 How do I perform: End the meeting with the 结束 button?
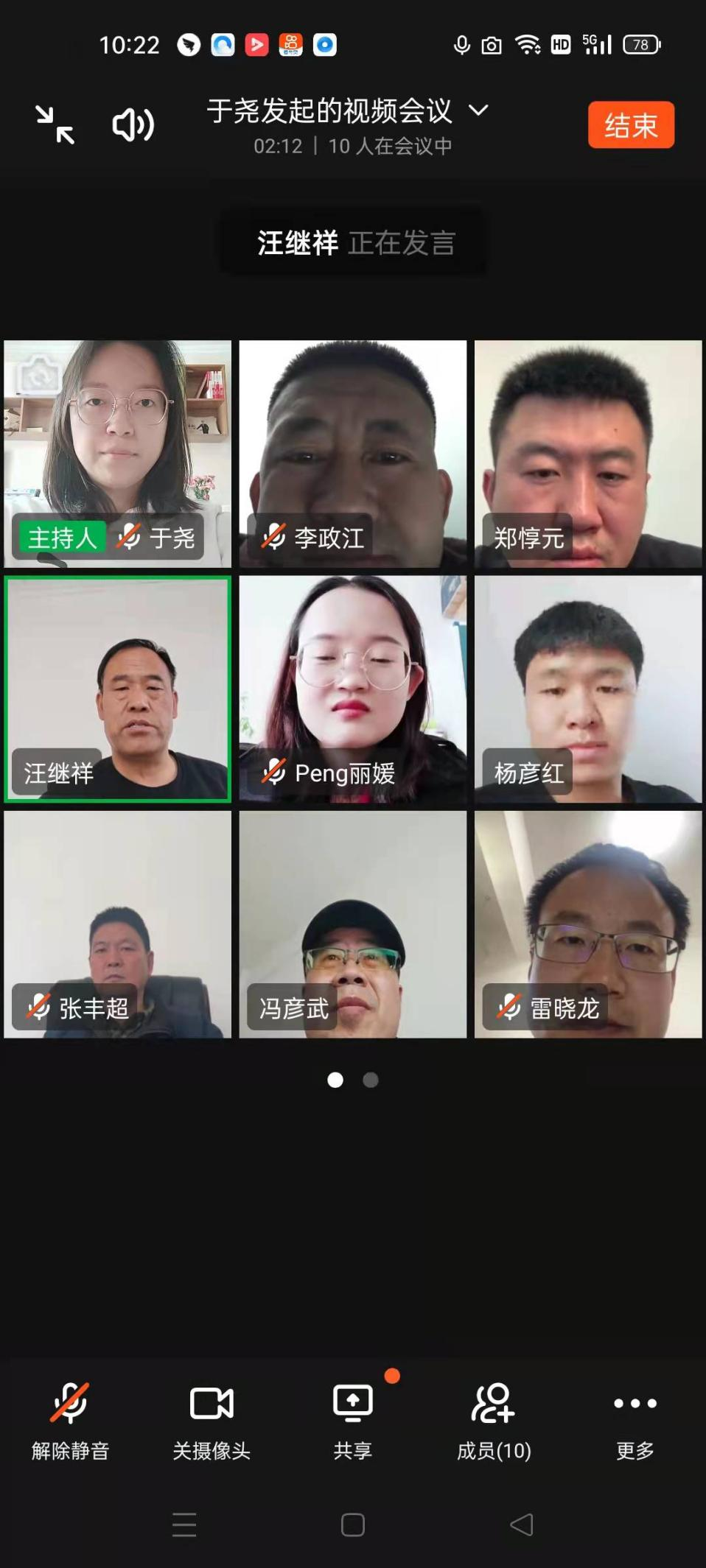(631, 125)
